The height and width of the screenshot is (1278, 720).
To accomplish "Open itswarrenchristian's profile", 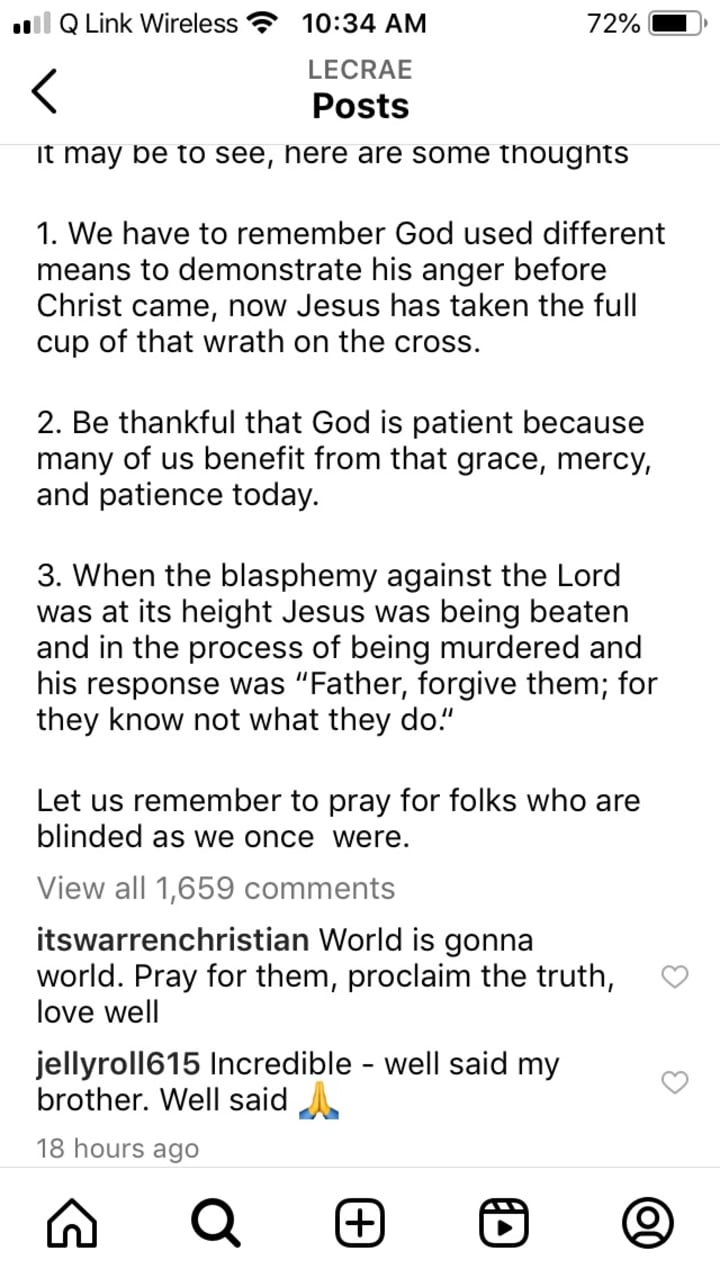I will 172,940.
